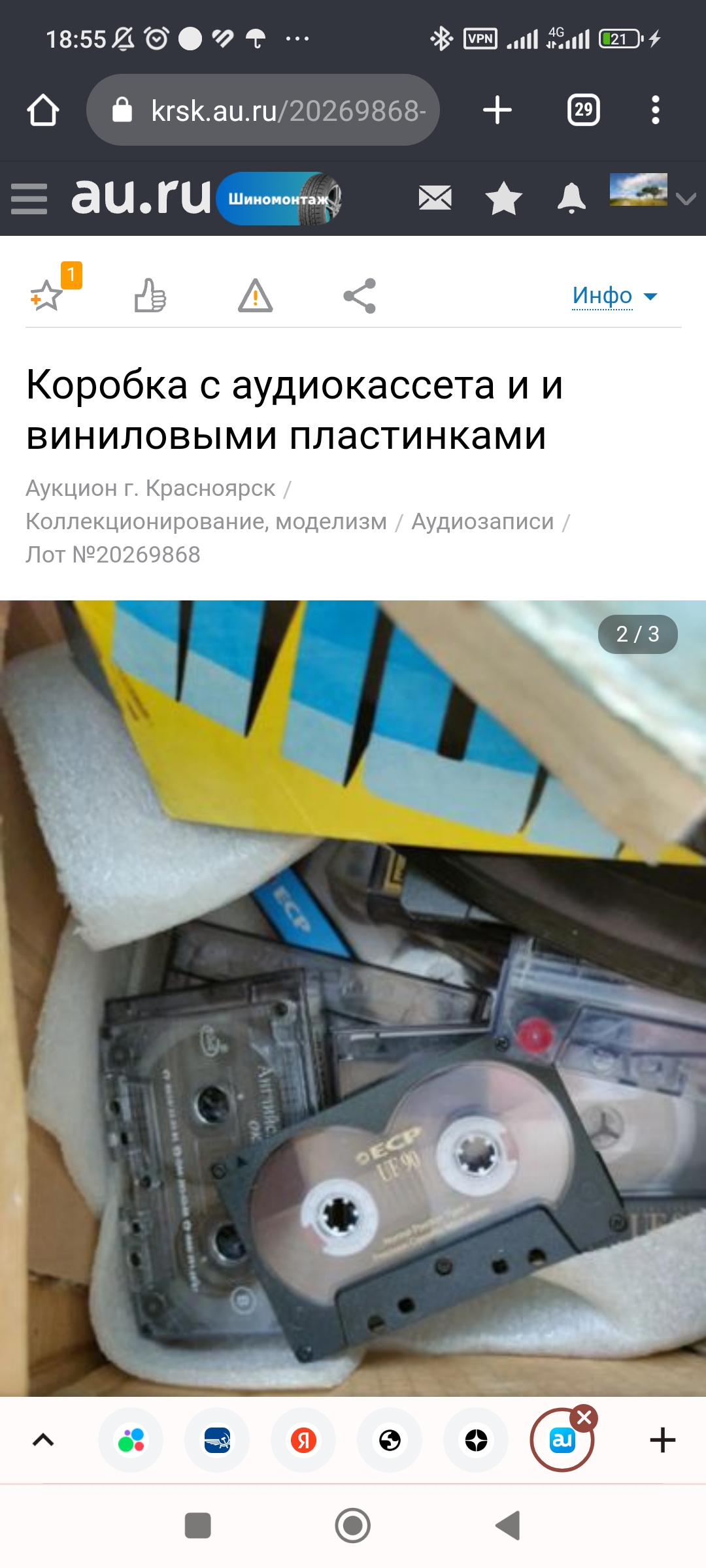Show the 29 open tabs
Screen dimensions: 706x1568
coord(583,110)
